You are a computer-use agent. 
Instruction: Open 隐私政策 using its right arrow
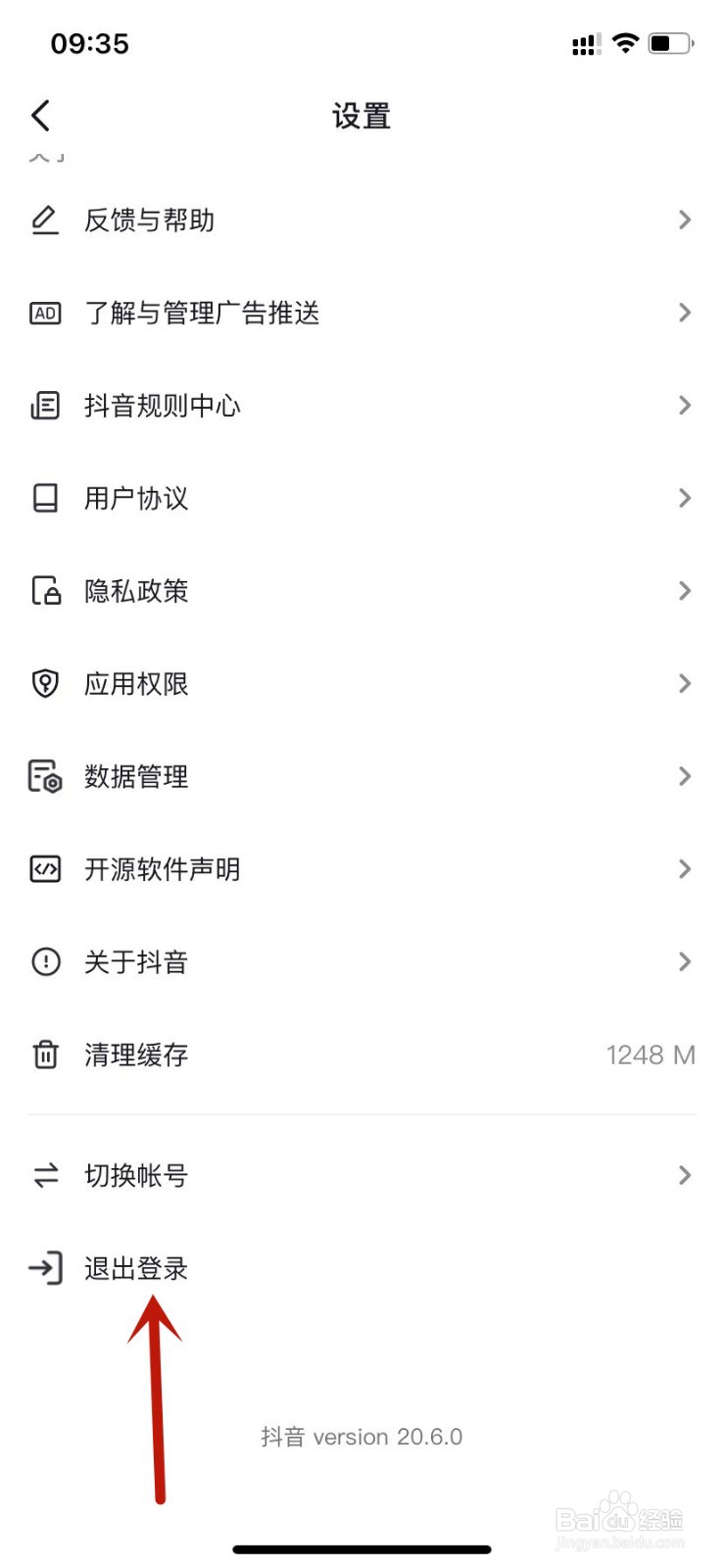[684, 590]
